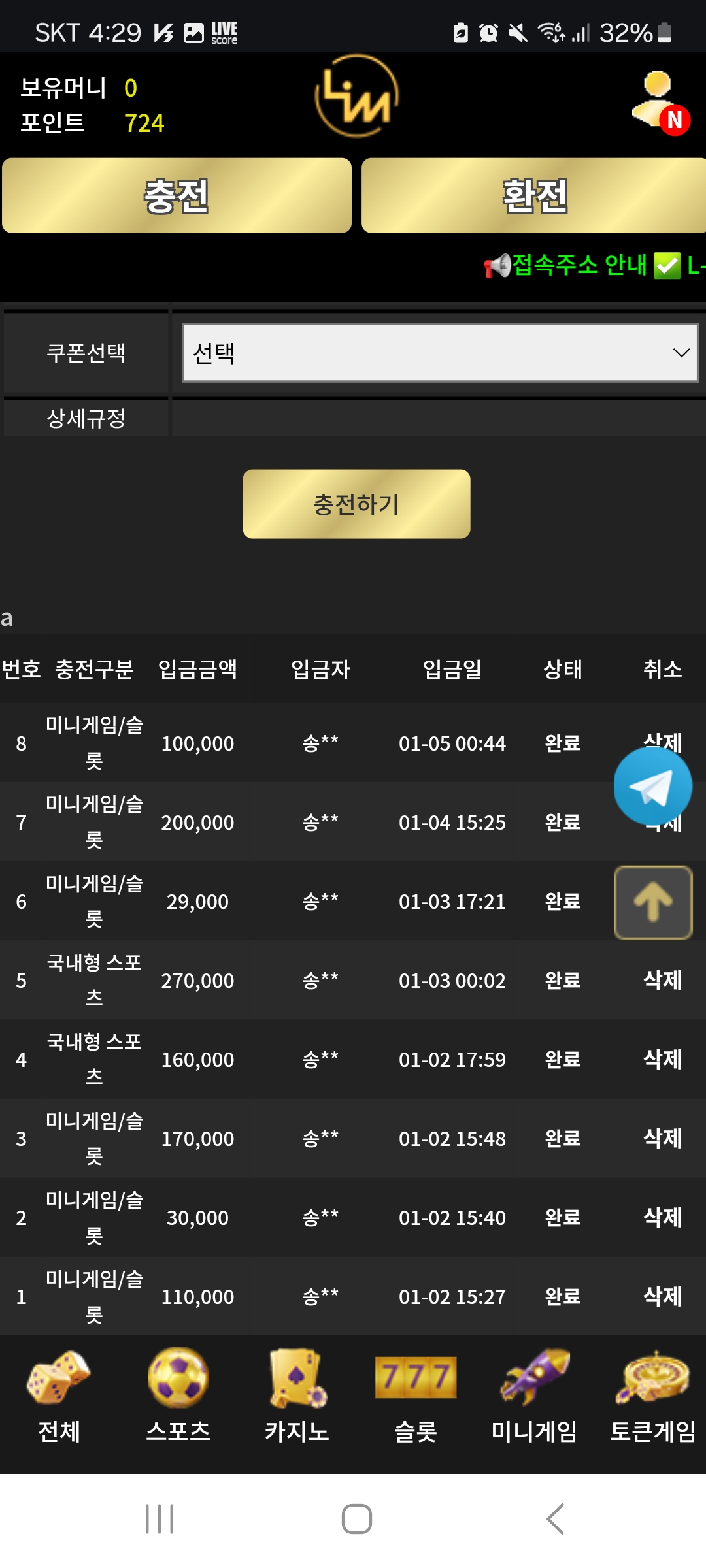The width and height of the screenshot is (706, 1568).
Task: Tap the scroll-to-top arrow button
Action: pyautogui.click(x=652, y=902)
